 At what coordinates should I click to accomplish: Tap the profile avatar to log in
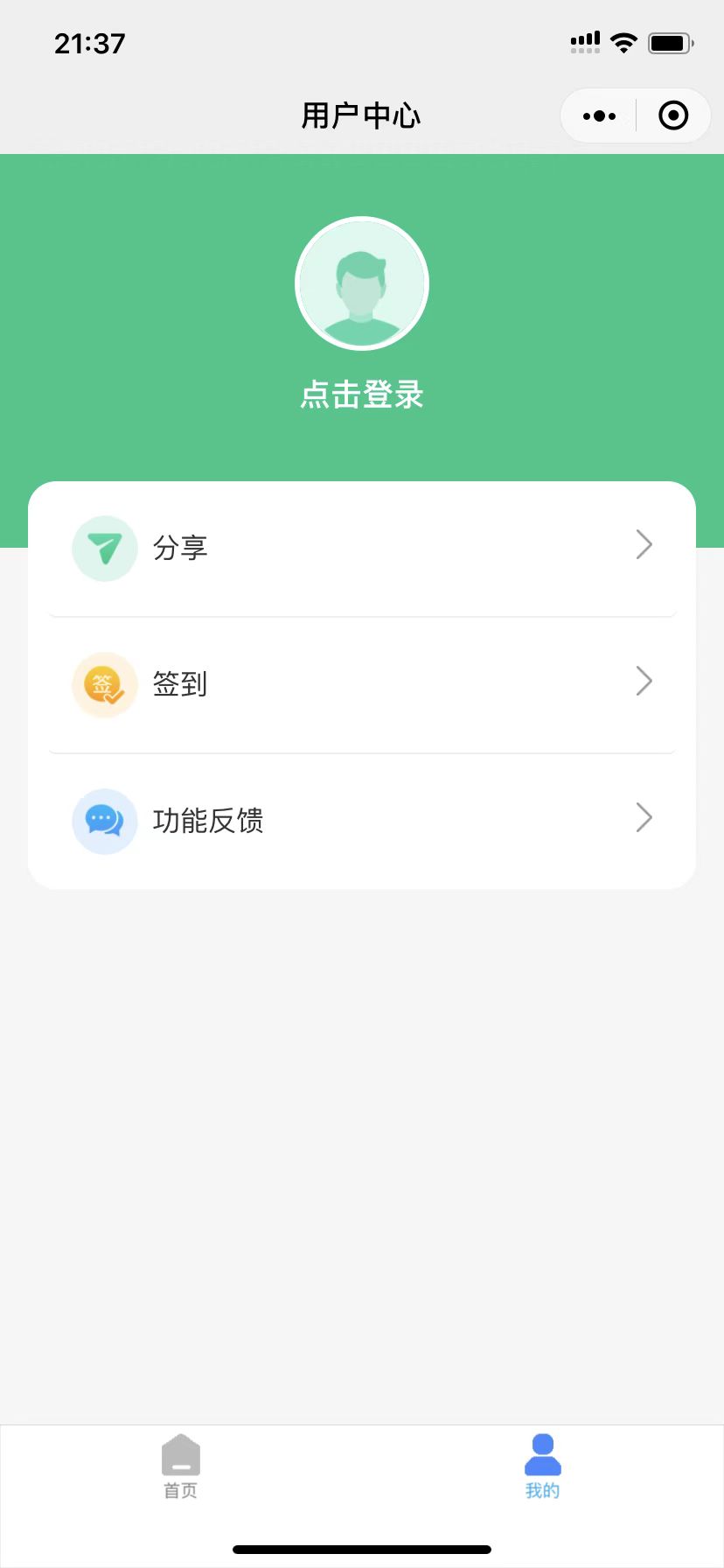click(x=362, y=283)
